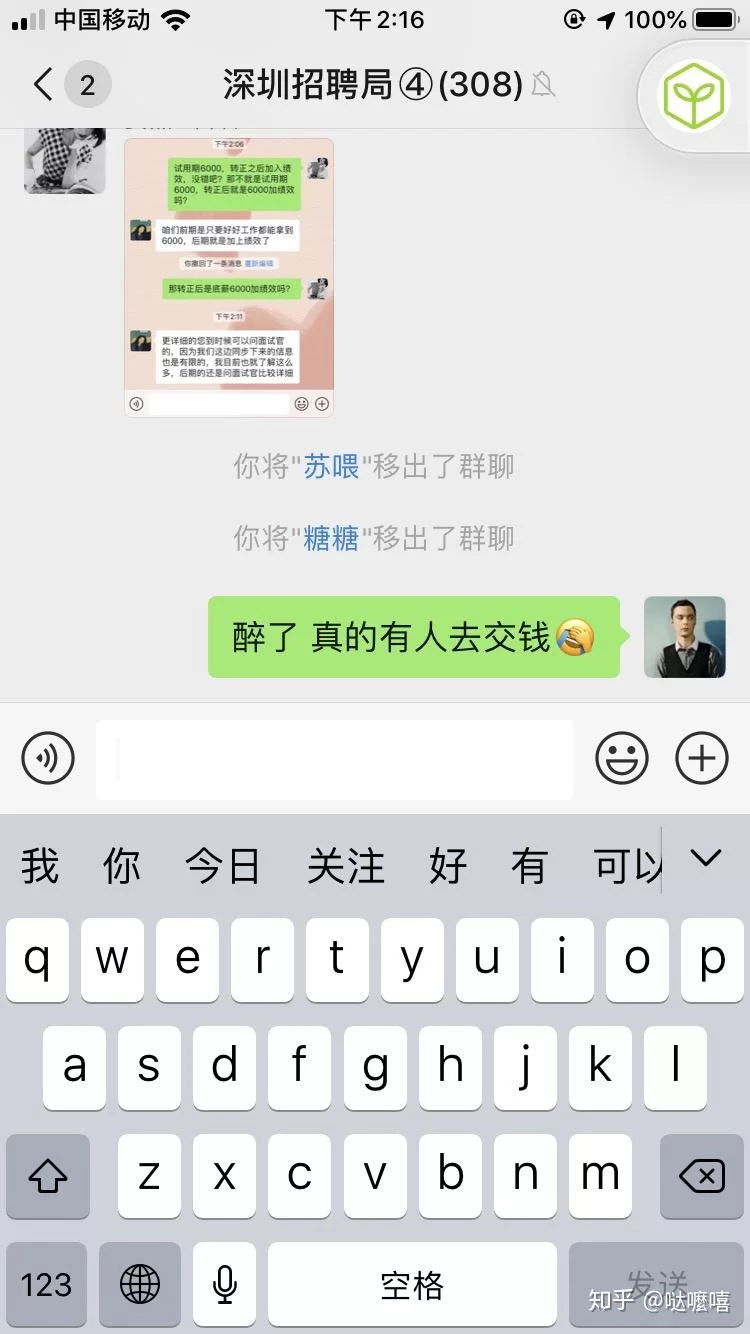Switch keyboard to 123 numbers

47,1284
